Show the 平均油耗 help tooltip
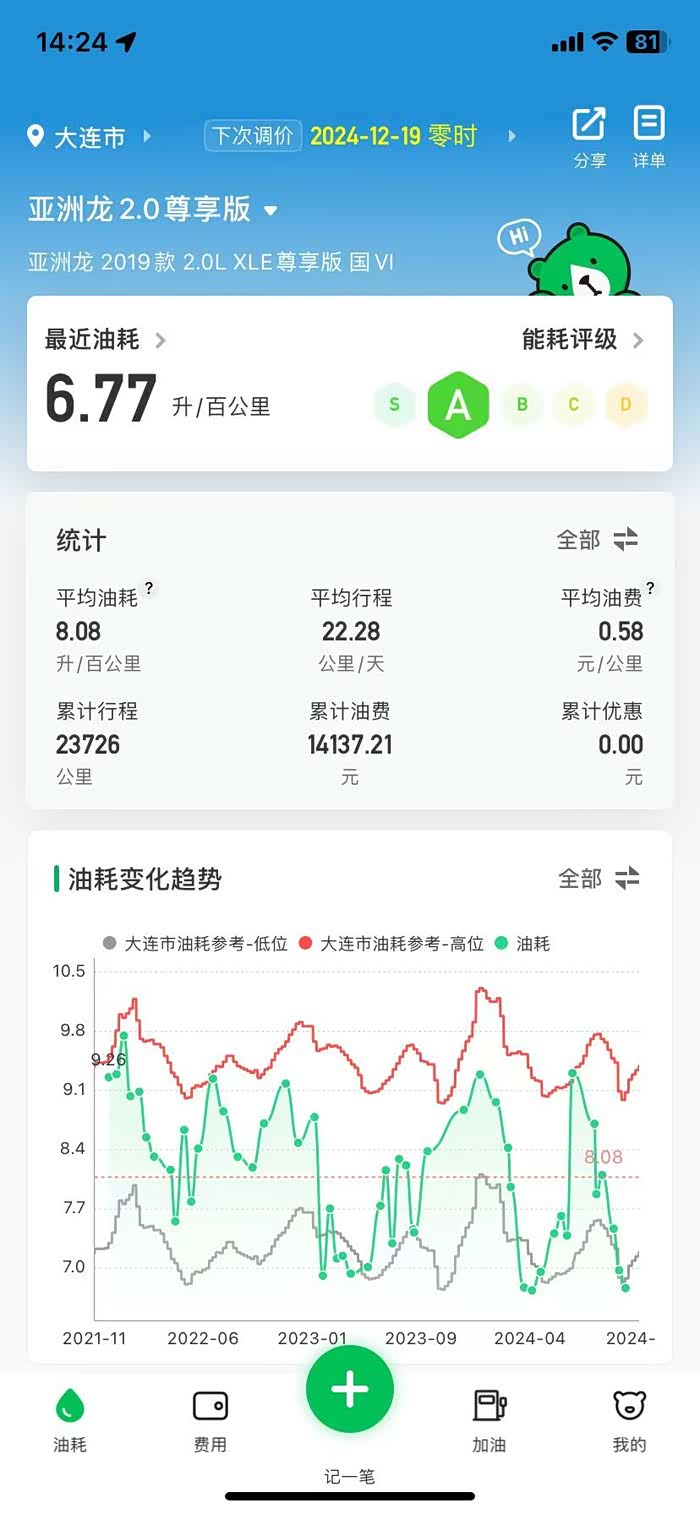700x1514 pixels. 149,588
